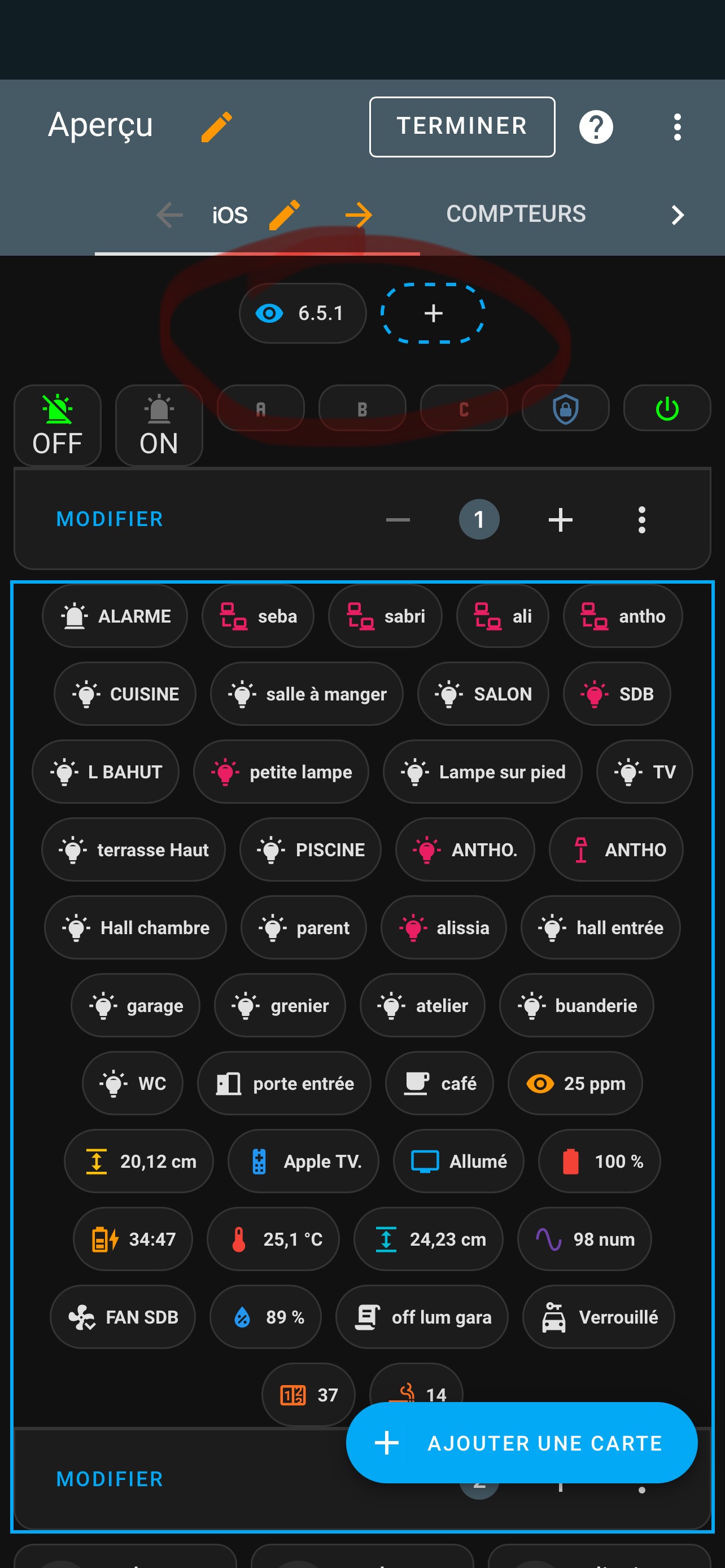This screenshot has height=1568, width=725.
Task: Tap the porte entrée chip
Action: click(283, 1083)
